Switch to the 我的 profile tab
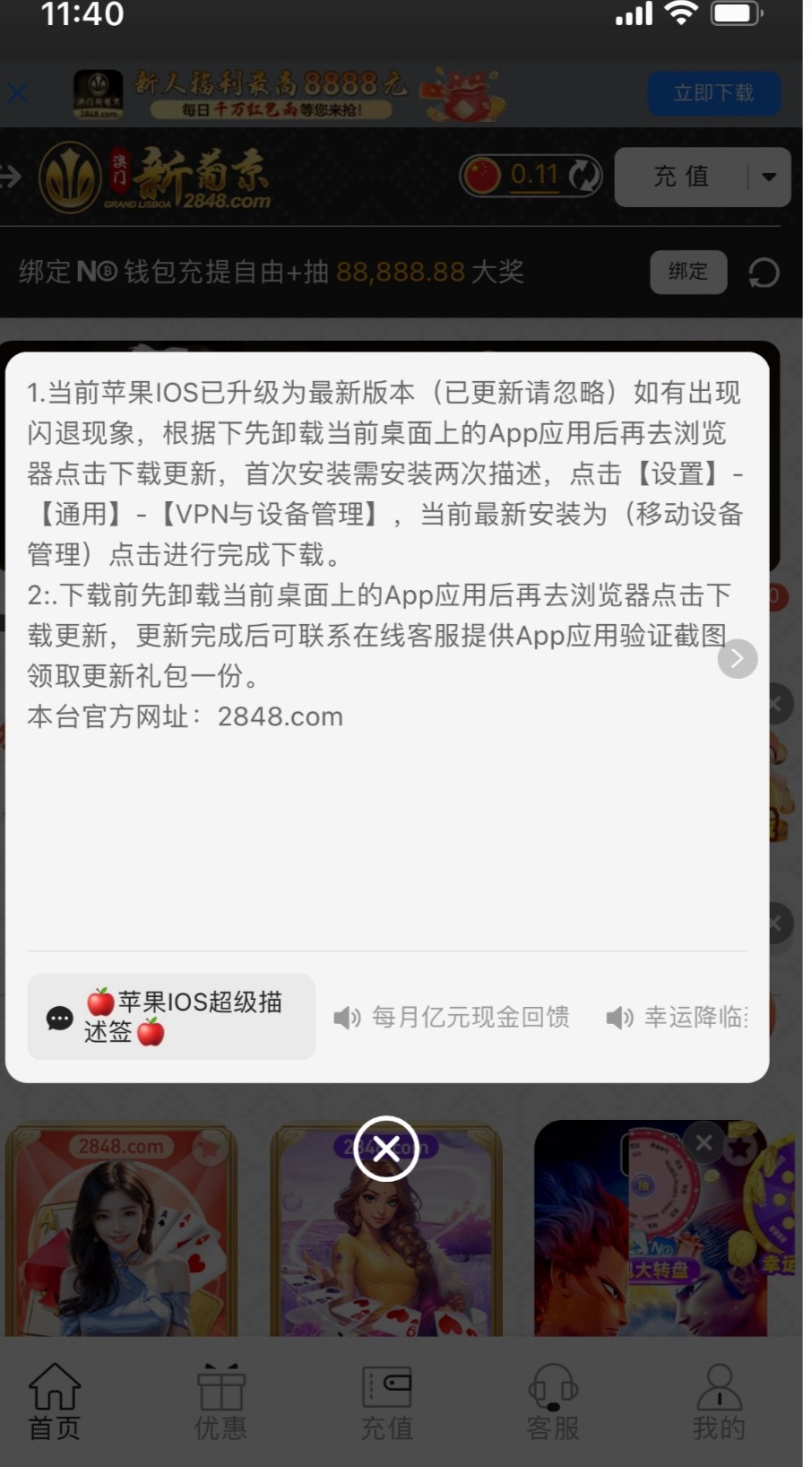 pyautogui.click(x=718, y=1402)
